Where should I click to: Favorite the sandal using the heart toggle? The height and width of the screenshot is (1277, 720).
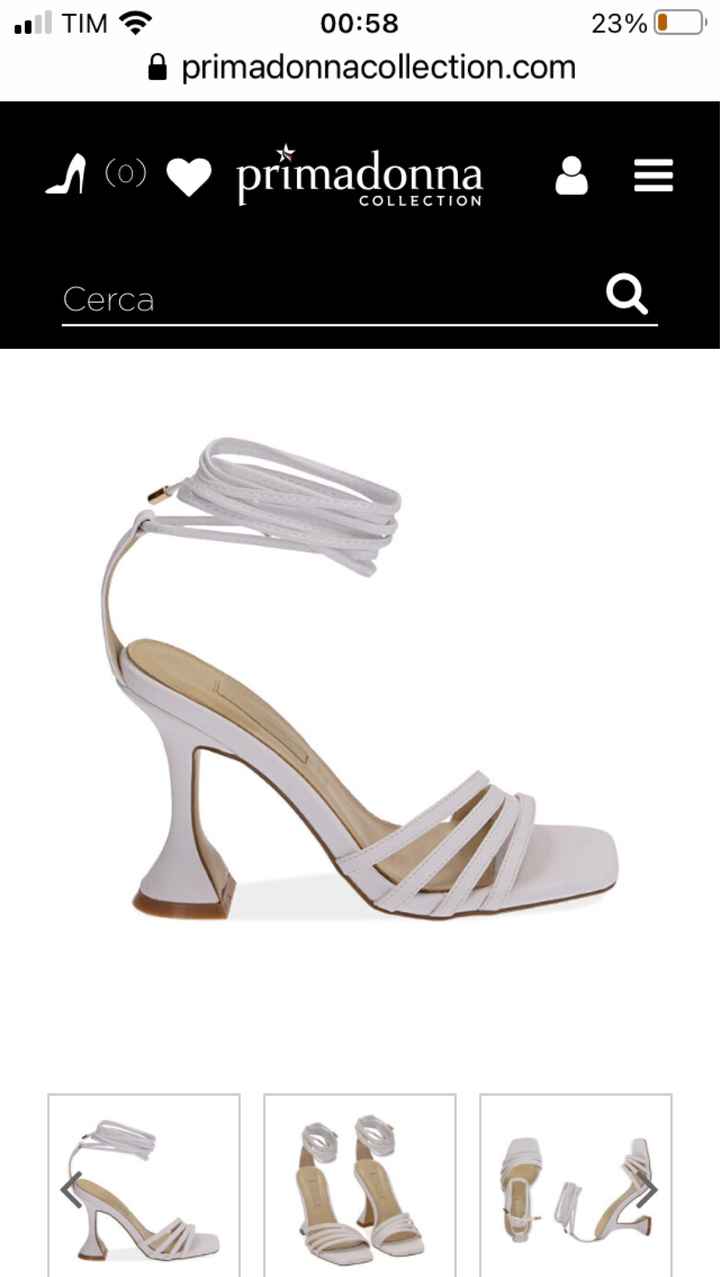(x=190, y=176)
